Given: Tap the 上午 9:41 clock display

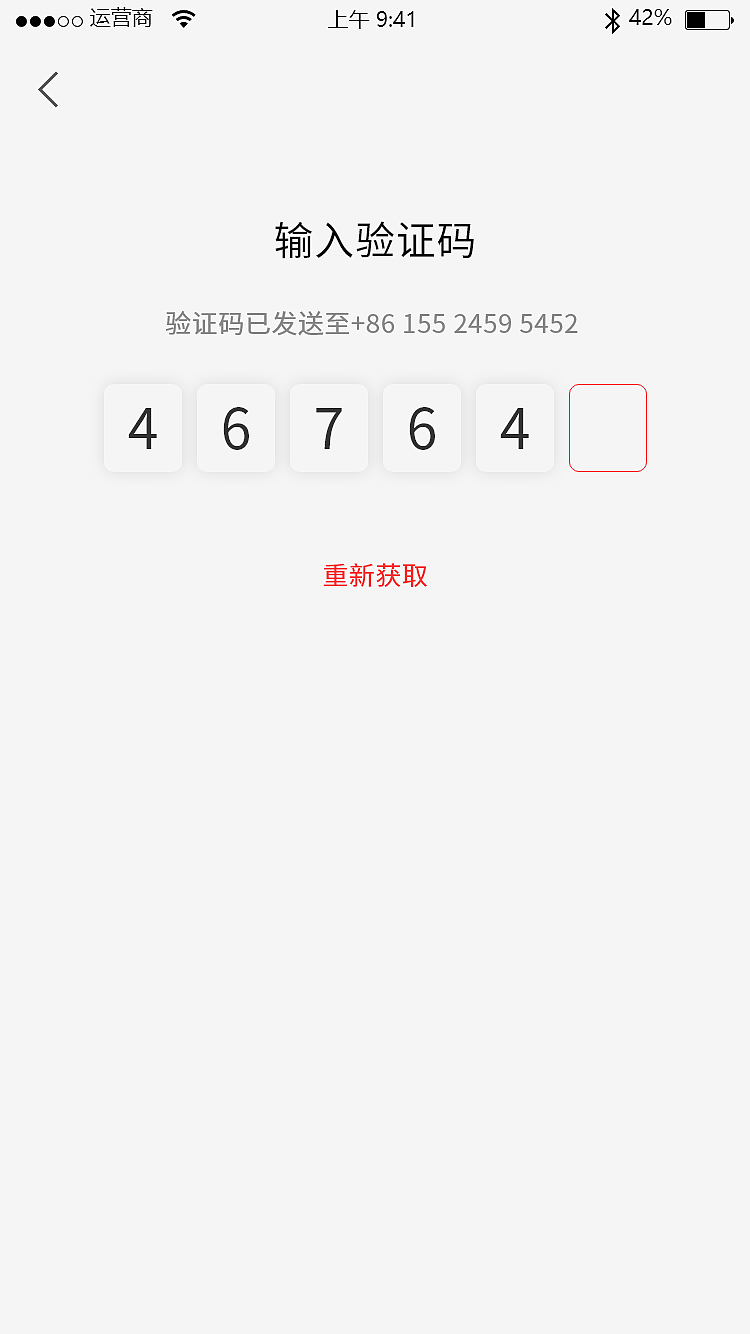Looking at the screenshot, I should (x=372, y=18).
